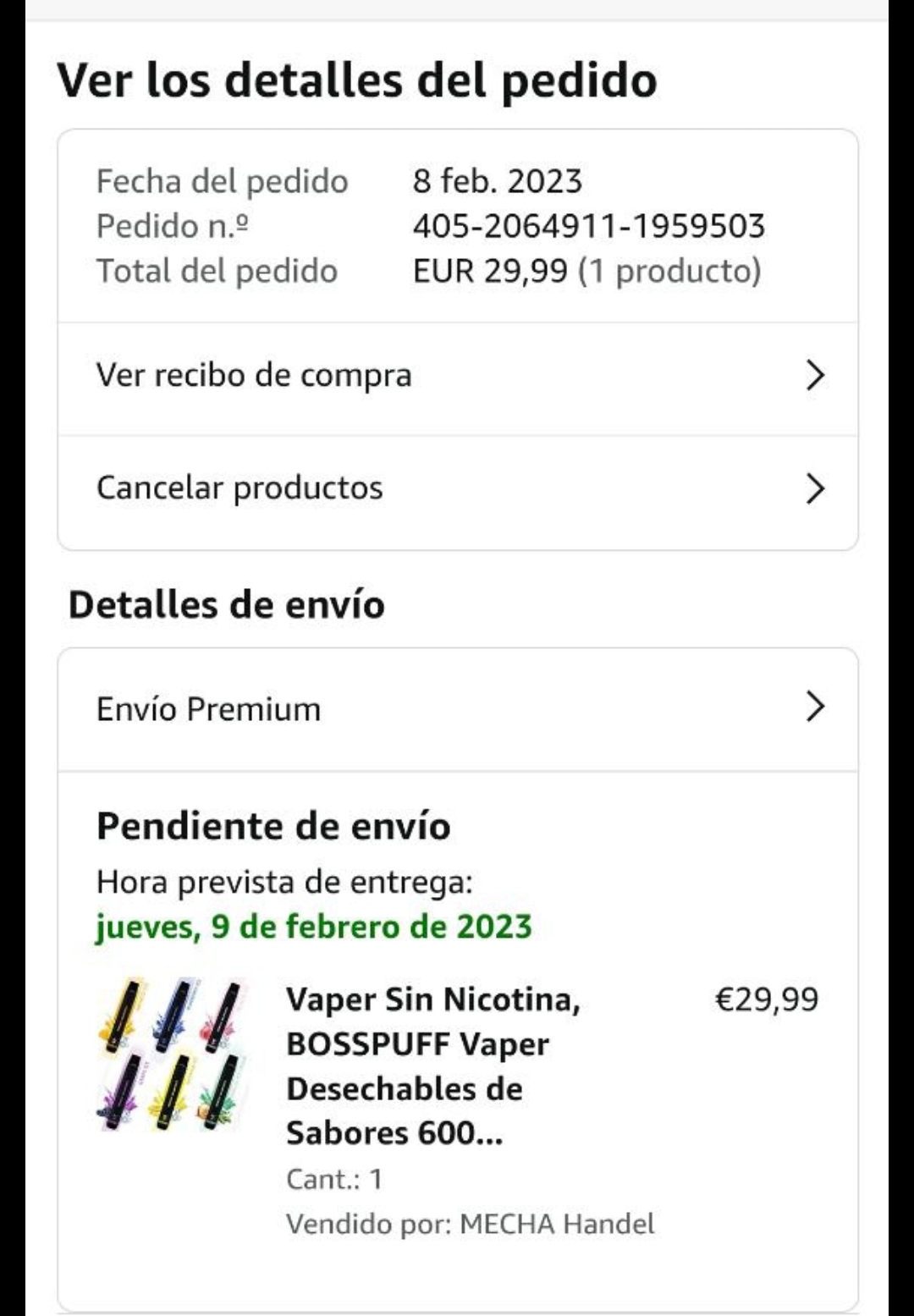Viewport: 914px width, 1316px height.
Task: Open Envío Premium shipping details
Action: point(457,709)
